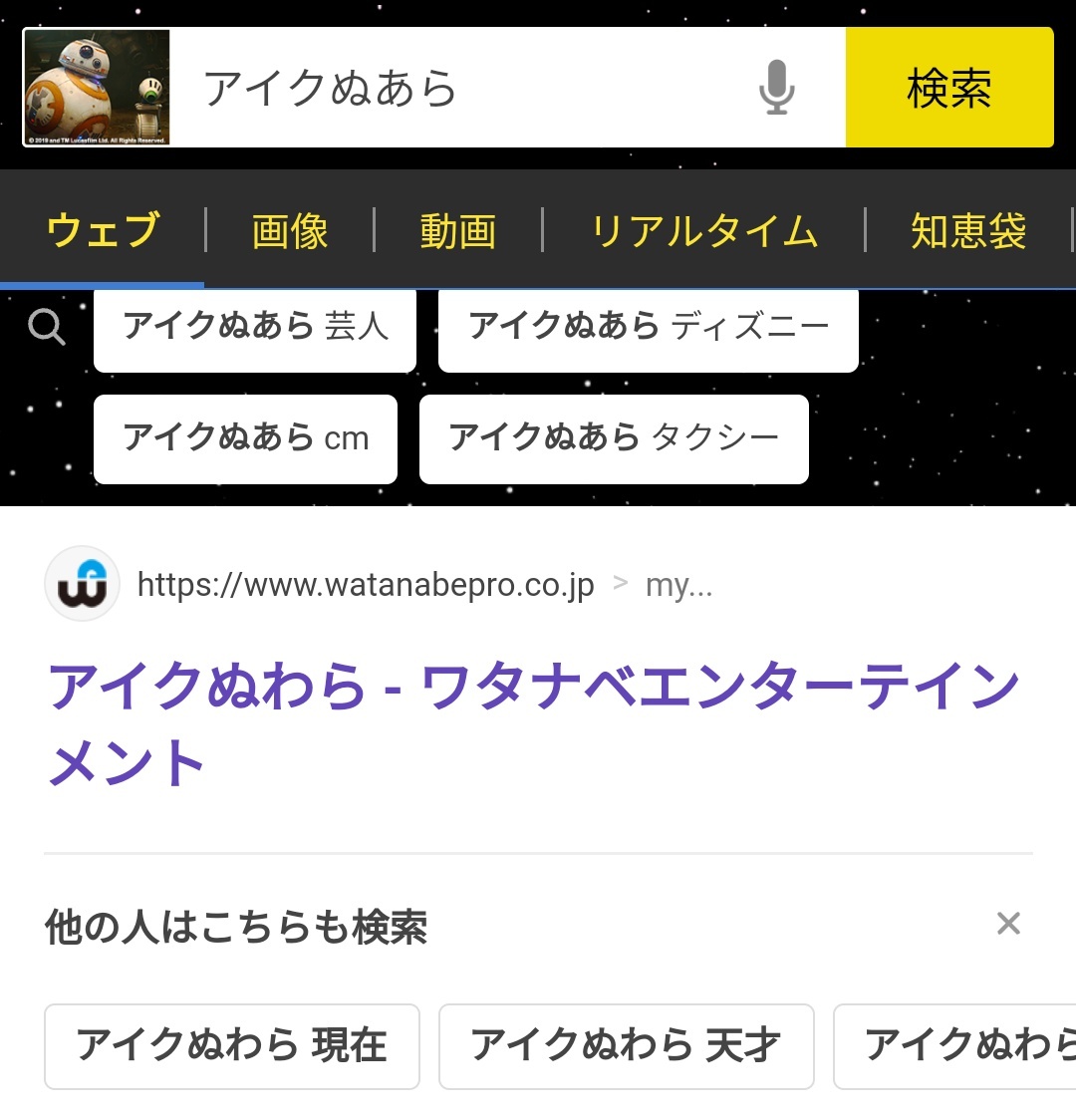Tap the yellow 検索 button
The image size is (1076, 1120).
[948, 89]
